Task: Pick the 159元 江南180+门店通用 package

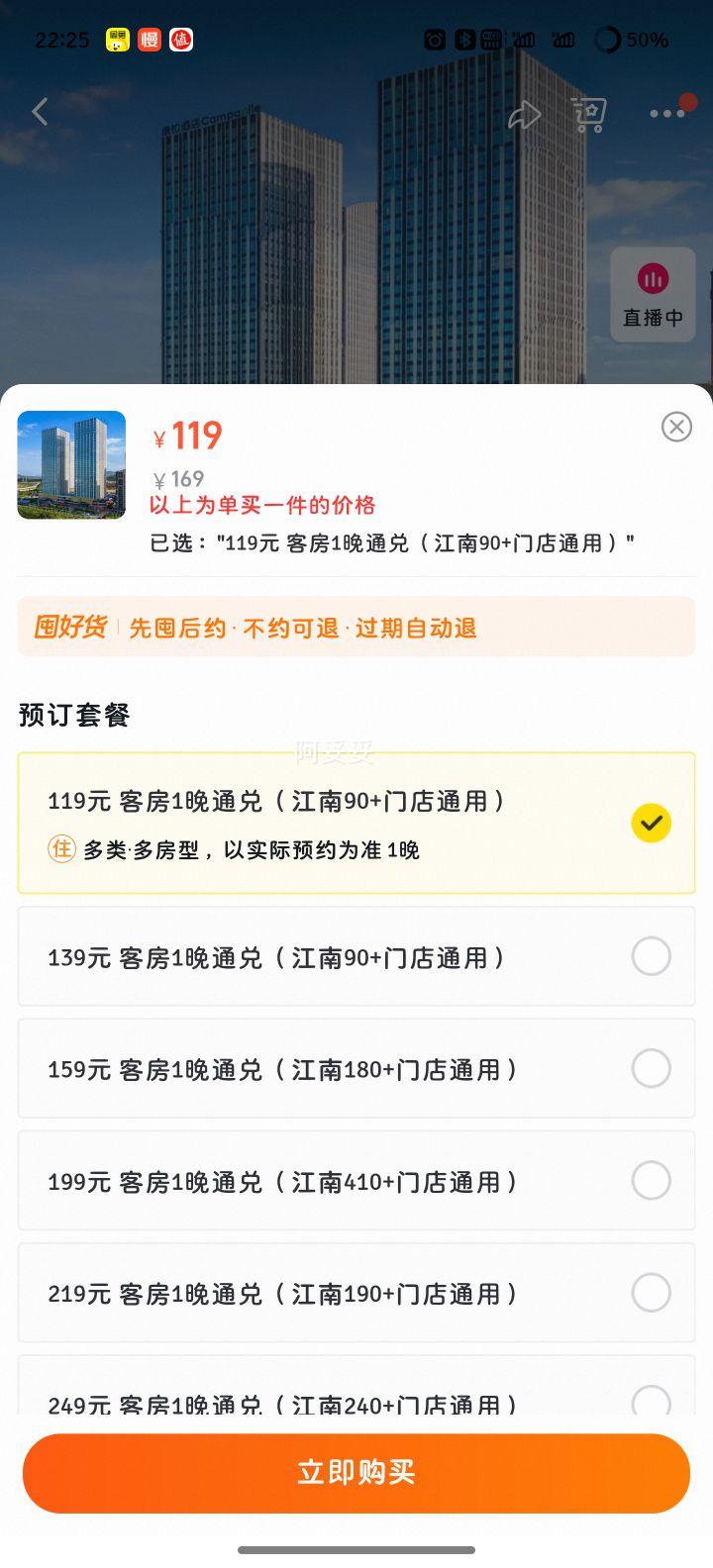Action: [x=356, y=1068]
